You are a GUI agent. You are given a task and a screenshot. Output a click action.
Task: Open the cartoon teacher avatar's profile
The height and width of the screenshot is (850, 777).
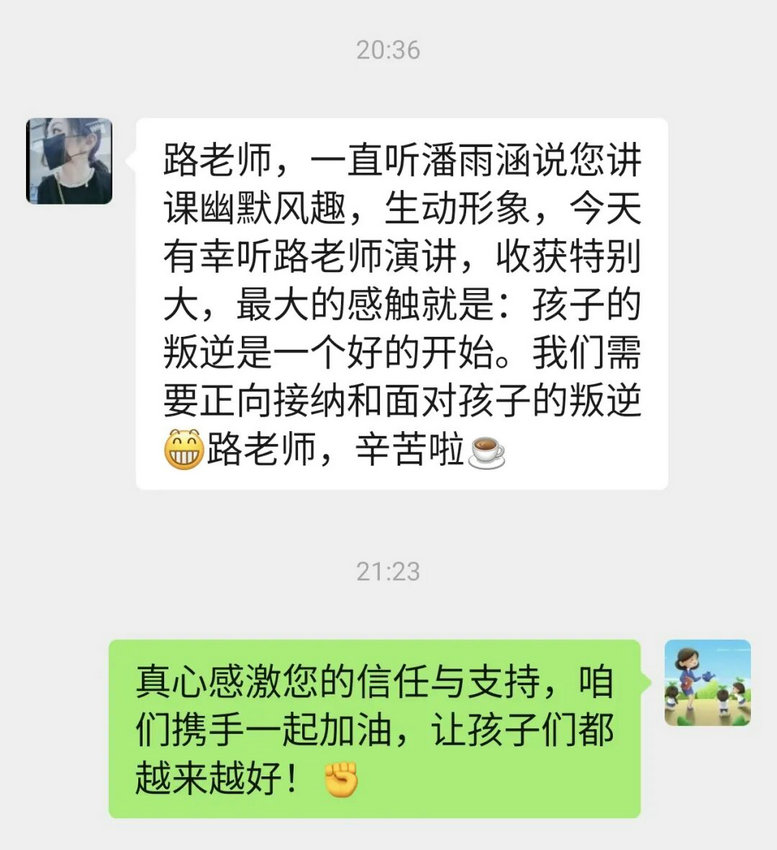[707, 683]
